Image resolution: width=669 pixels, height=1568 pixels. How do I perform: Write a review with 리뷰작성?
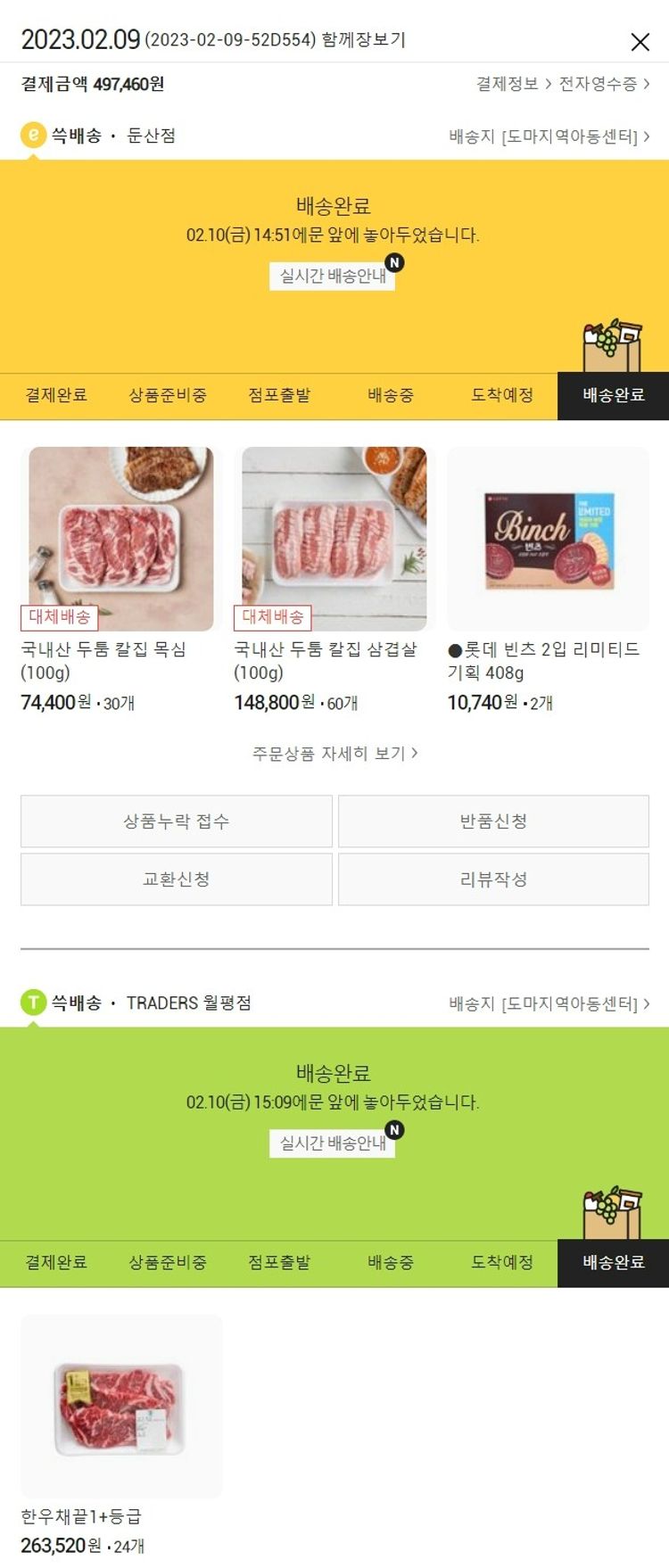[x=493, y=879]
